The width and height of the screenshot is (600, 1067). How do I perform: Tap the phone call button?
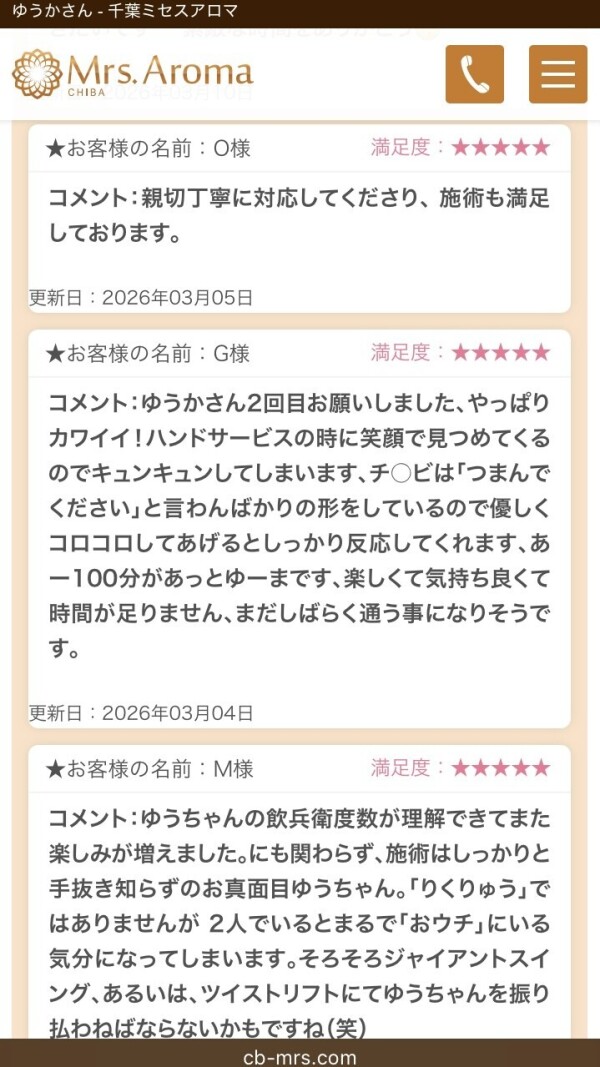[x=474, y=74]
